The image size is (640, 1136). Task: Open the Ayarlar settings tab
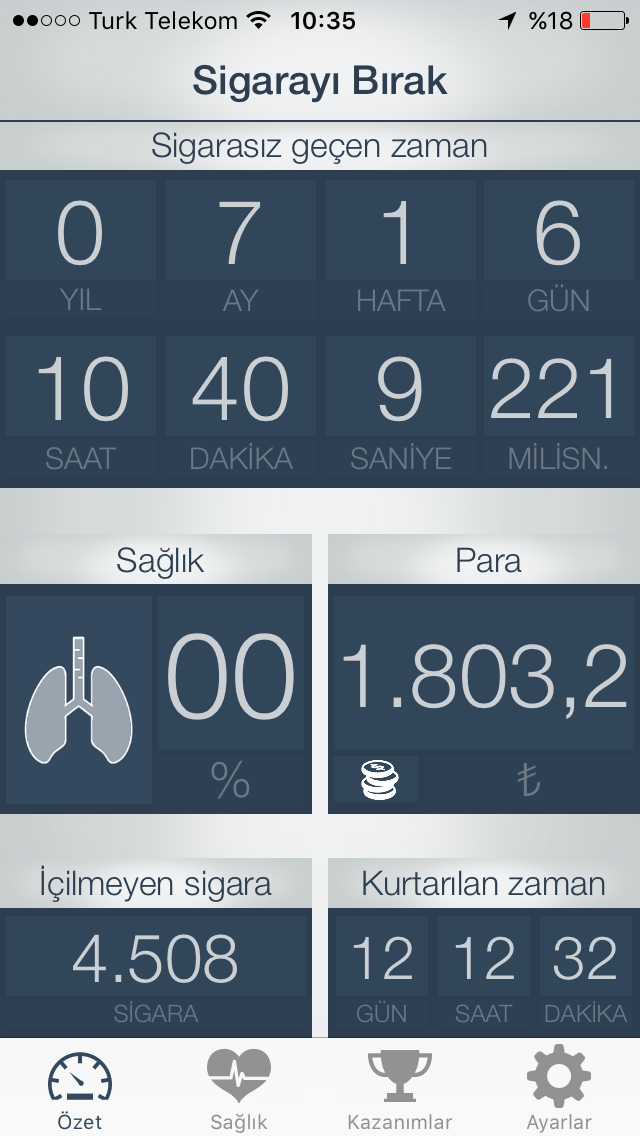559,1089
